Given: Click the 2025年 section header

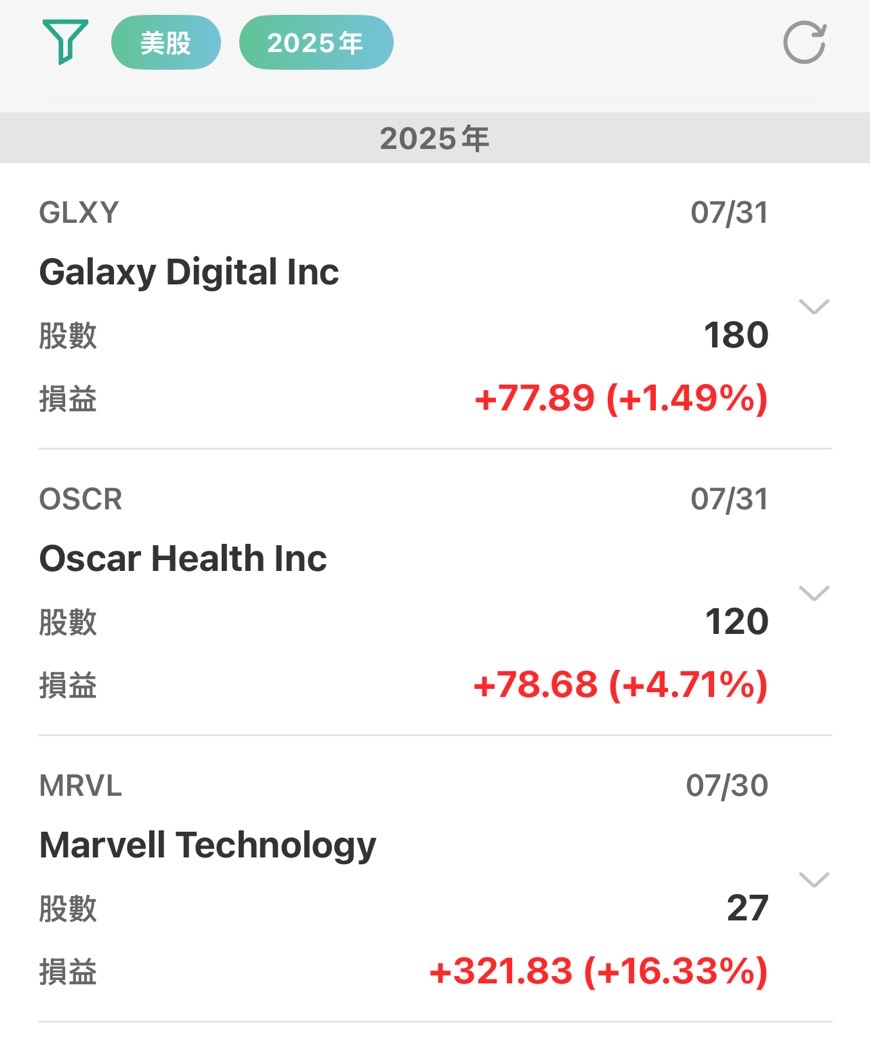Looking at the screenshot, I should [435, 138].
